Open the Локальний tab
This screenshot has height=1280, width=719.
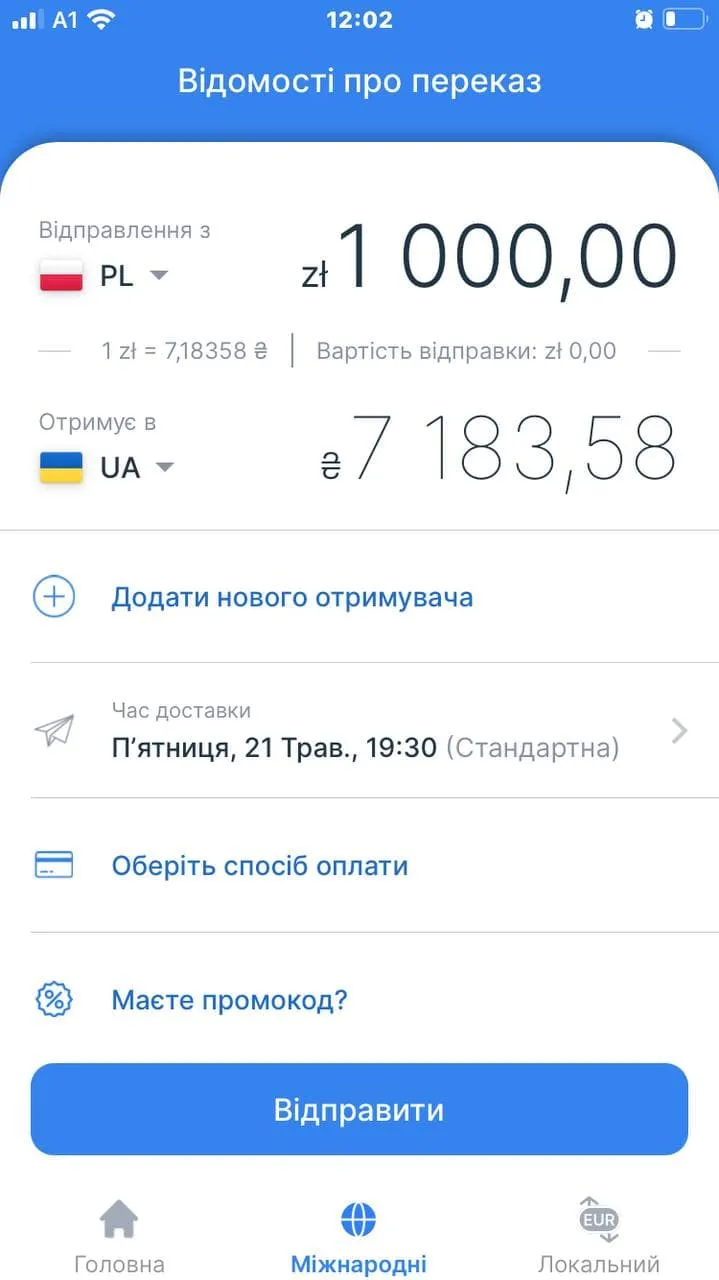pos(599,1236)
